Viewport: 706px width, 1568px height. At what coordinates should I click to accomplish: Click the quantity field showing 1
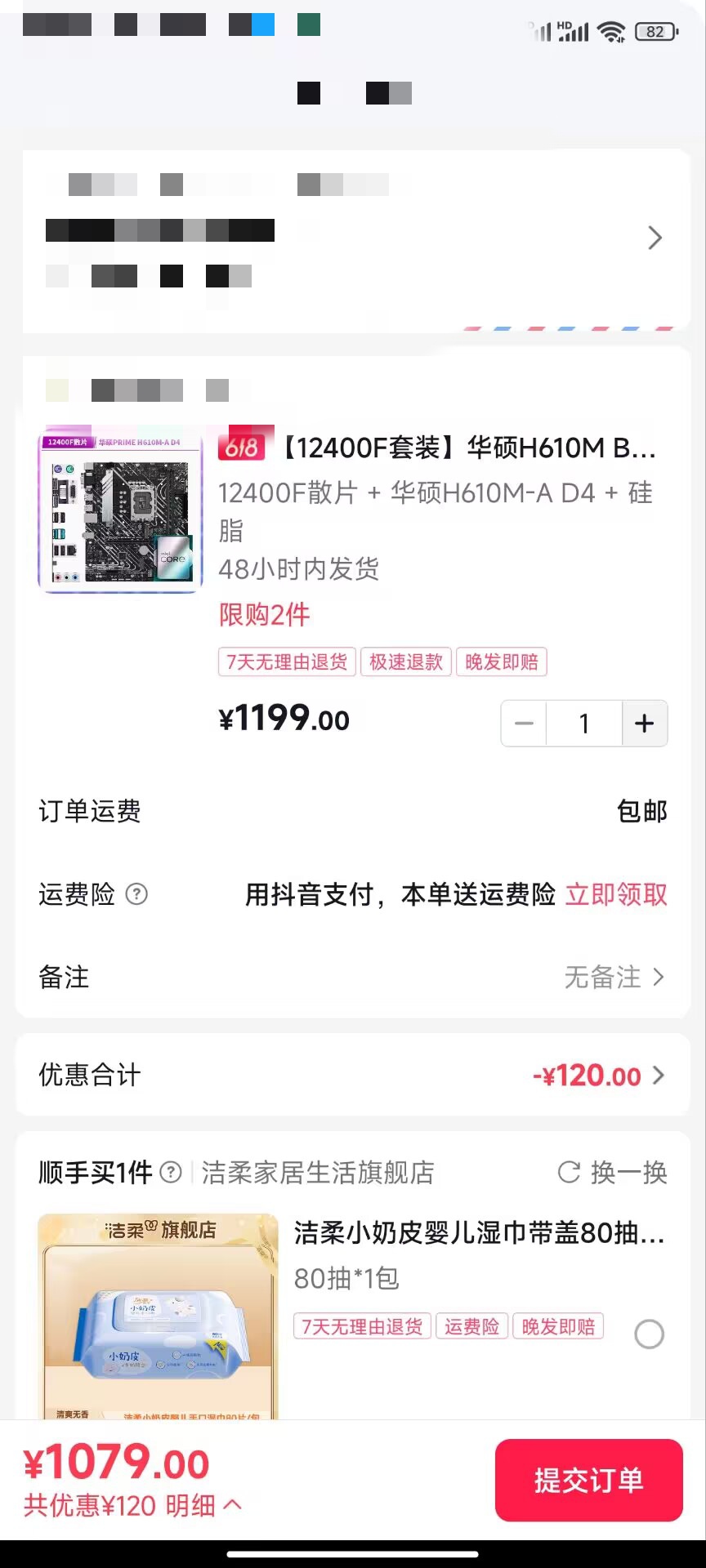[x=583, y=723]
